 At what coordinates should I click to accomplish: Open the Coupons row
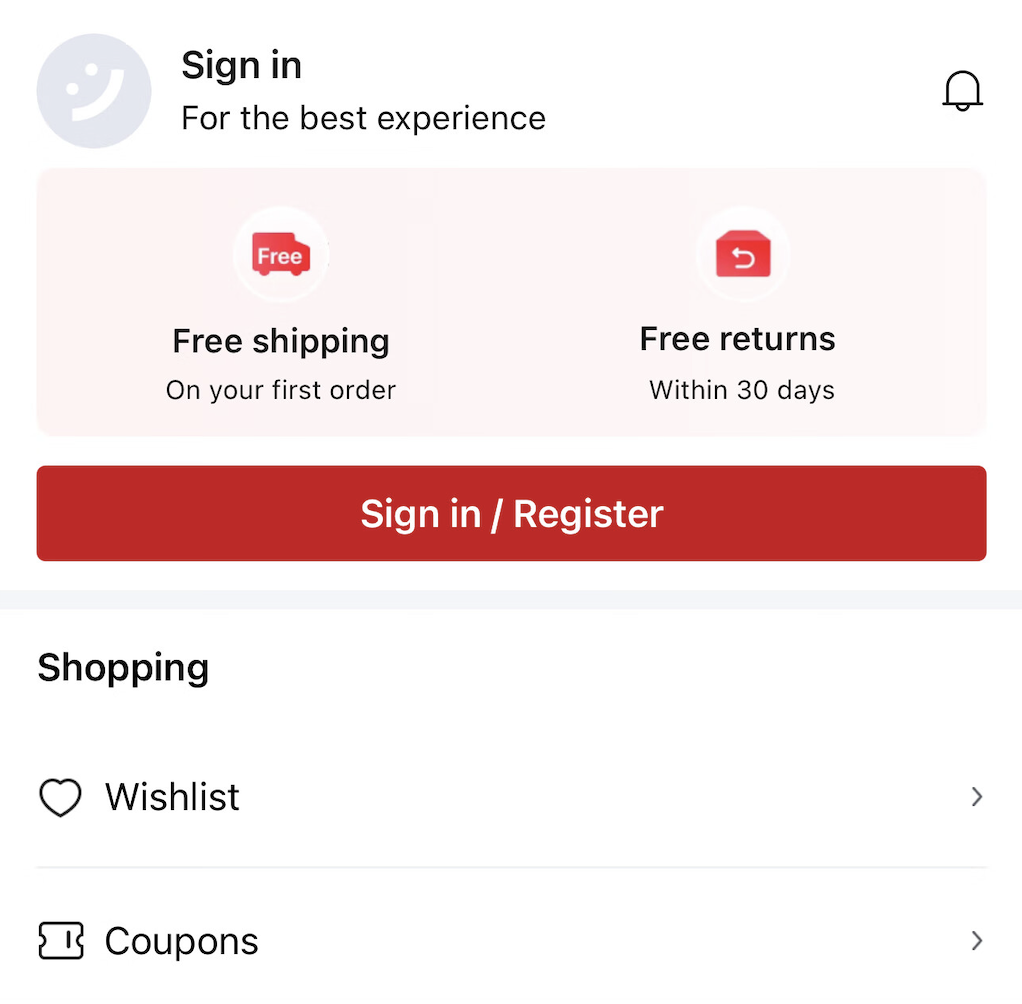511,941
